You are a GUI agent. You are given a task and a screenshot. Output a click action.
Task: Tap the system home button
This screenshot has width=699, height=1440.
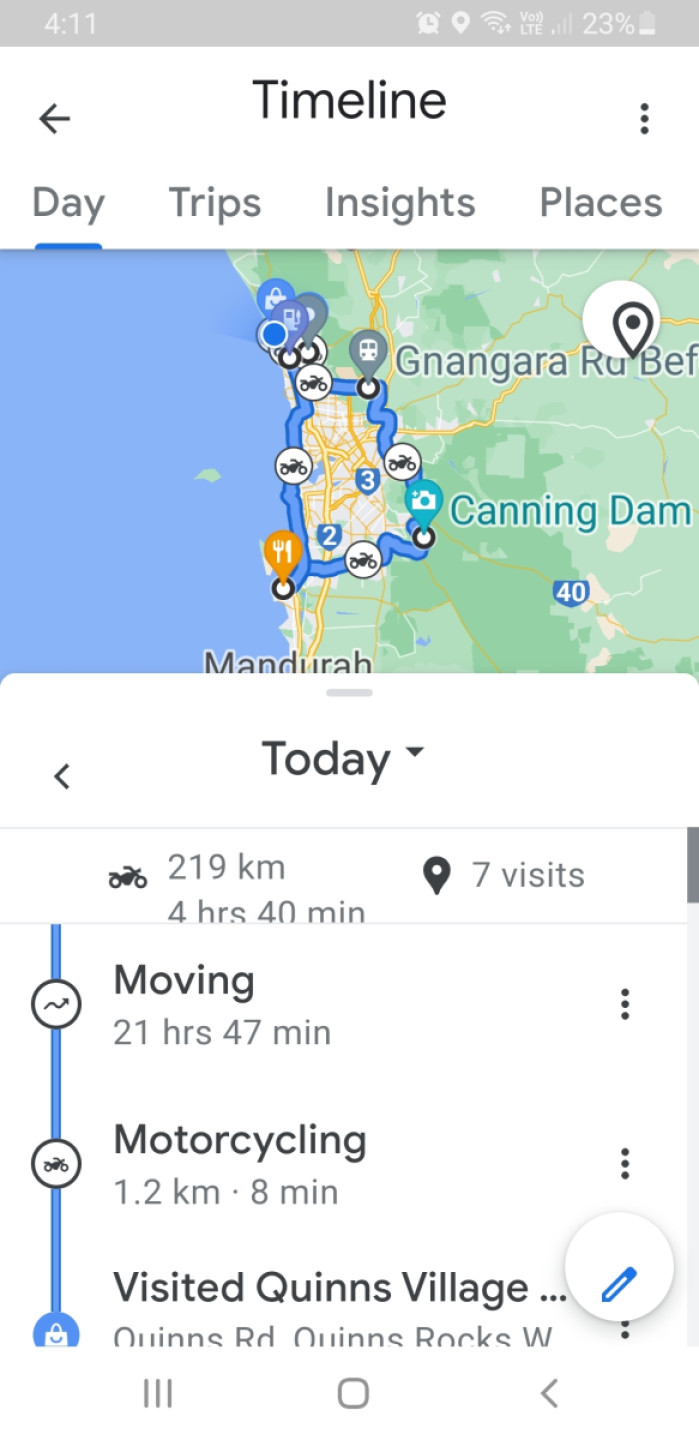point(352,1393)
